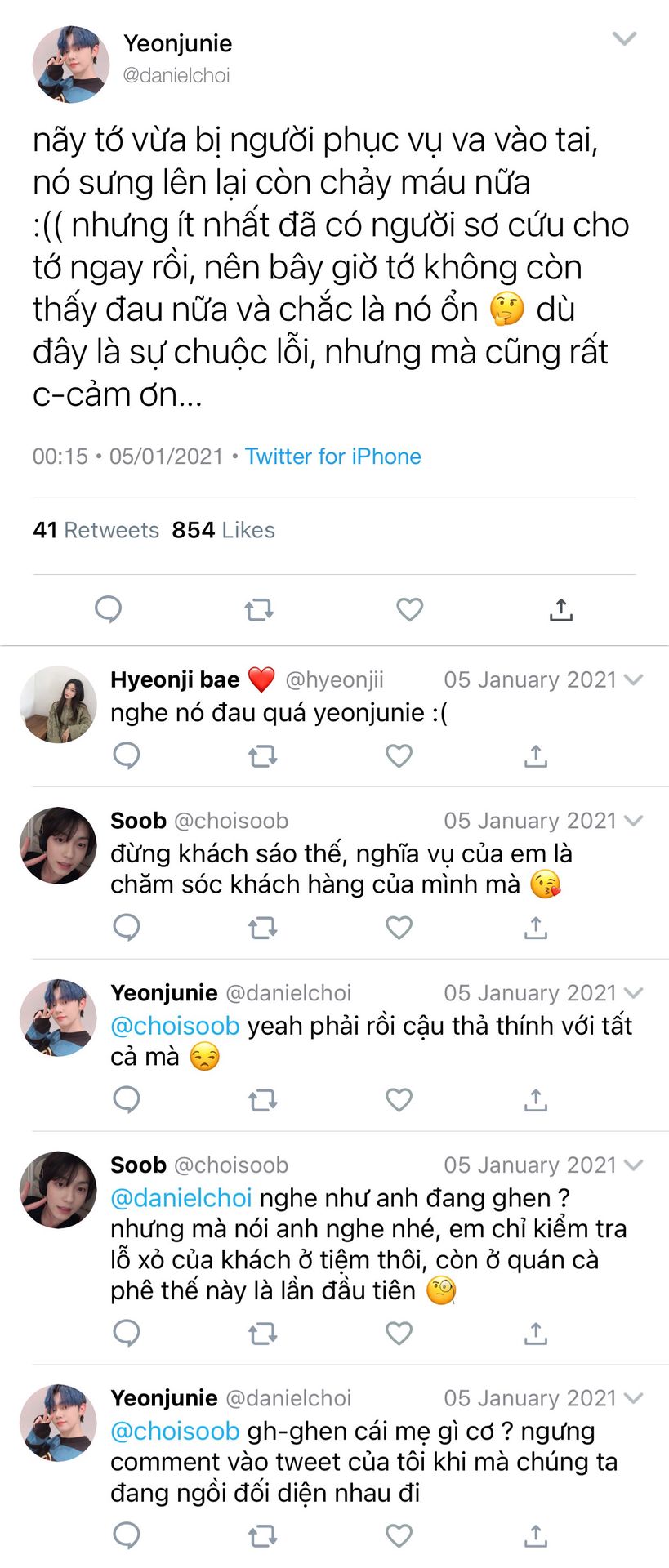The width and height of the screenshot is (669, 1568).
Task: Open @choisoob mention in Yeonjunie's thả thính reply
Action: pyautogui.click(x=175, y=1026)
